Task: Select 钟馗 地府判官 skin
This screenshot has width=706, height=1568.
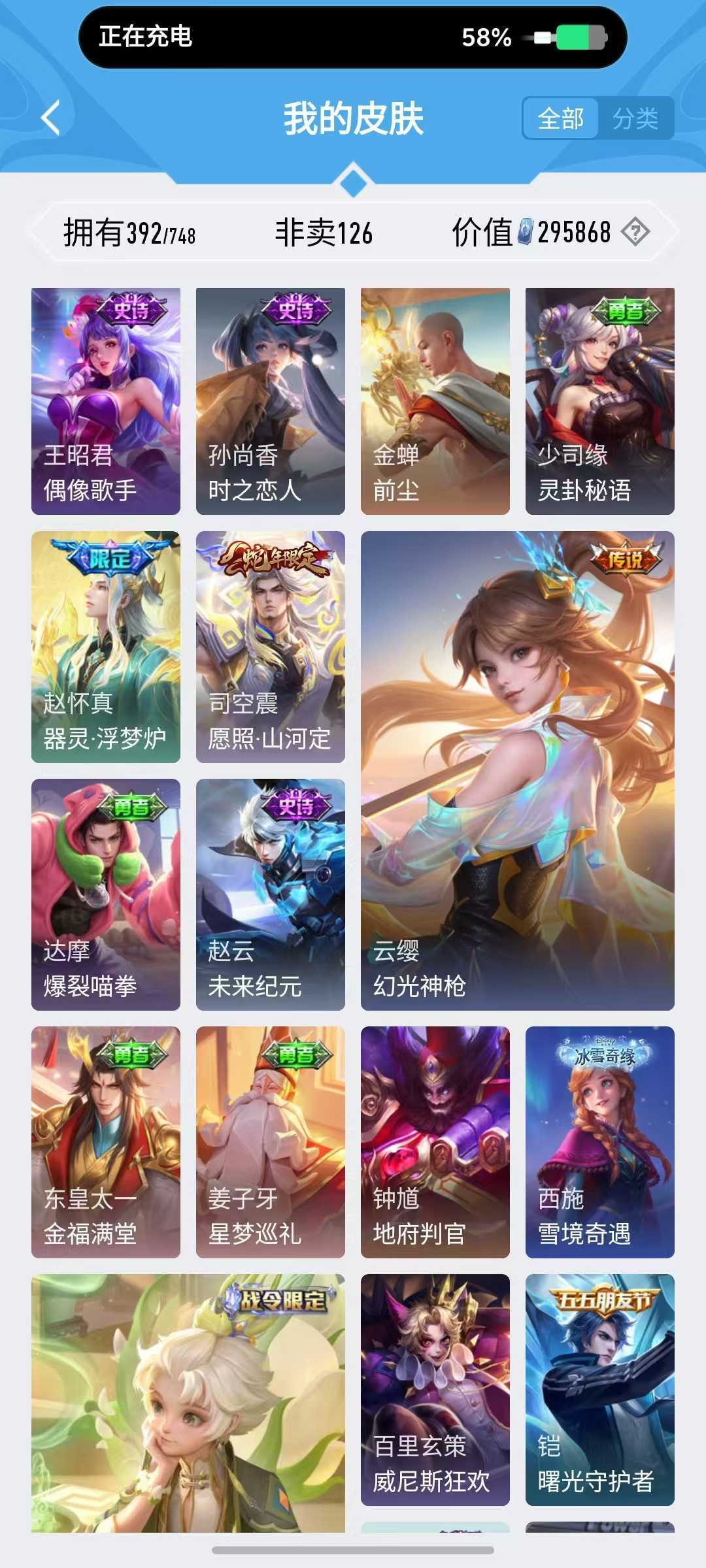Action: tap(435, 1142)
